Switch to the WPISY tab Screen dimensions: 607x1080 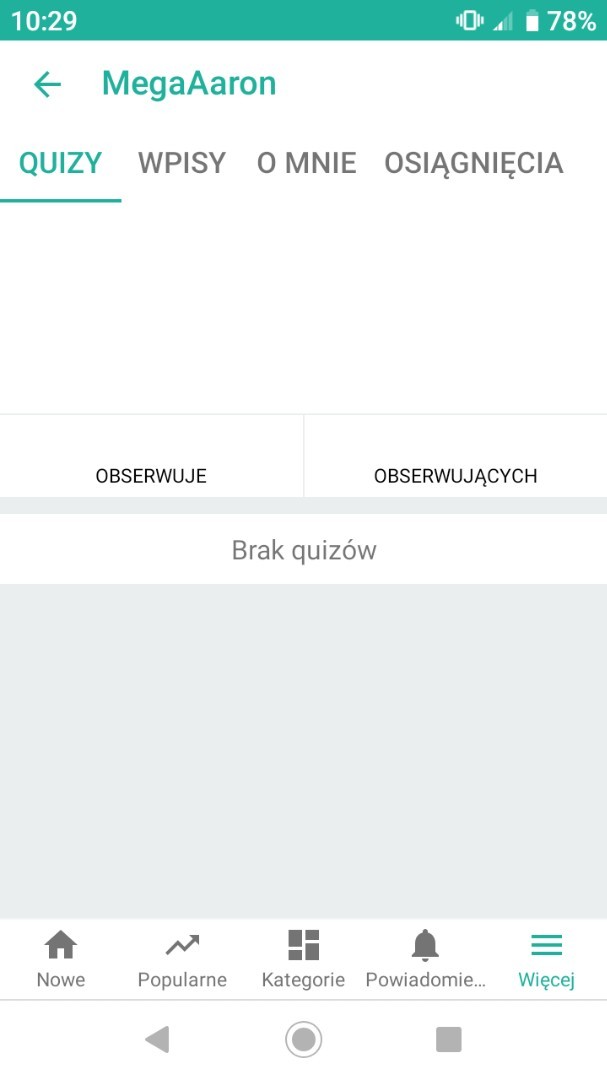click(182, 163)
